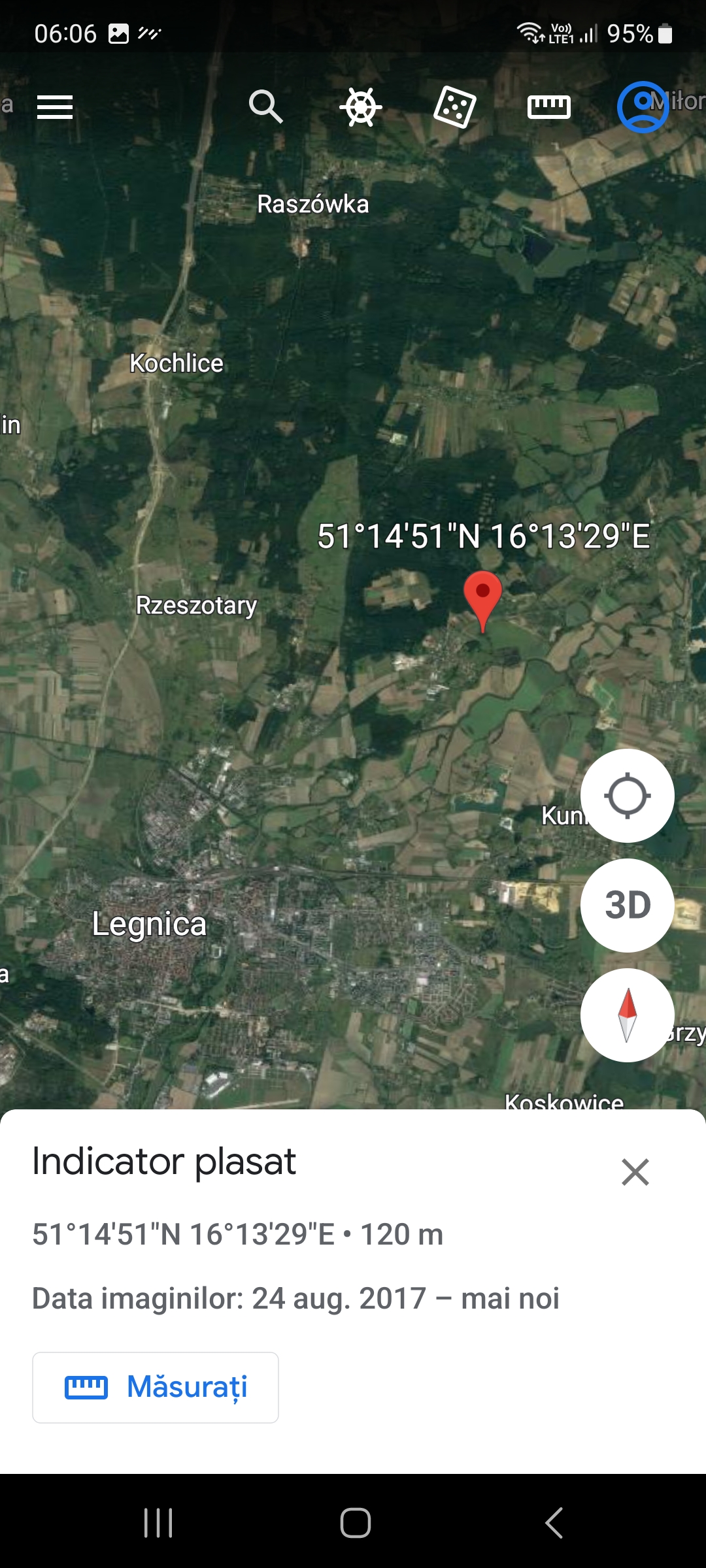The width and height of the screenshot is (706, 1568).
Task: Tap the dice for a random location
Action: coord(455,107)
